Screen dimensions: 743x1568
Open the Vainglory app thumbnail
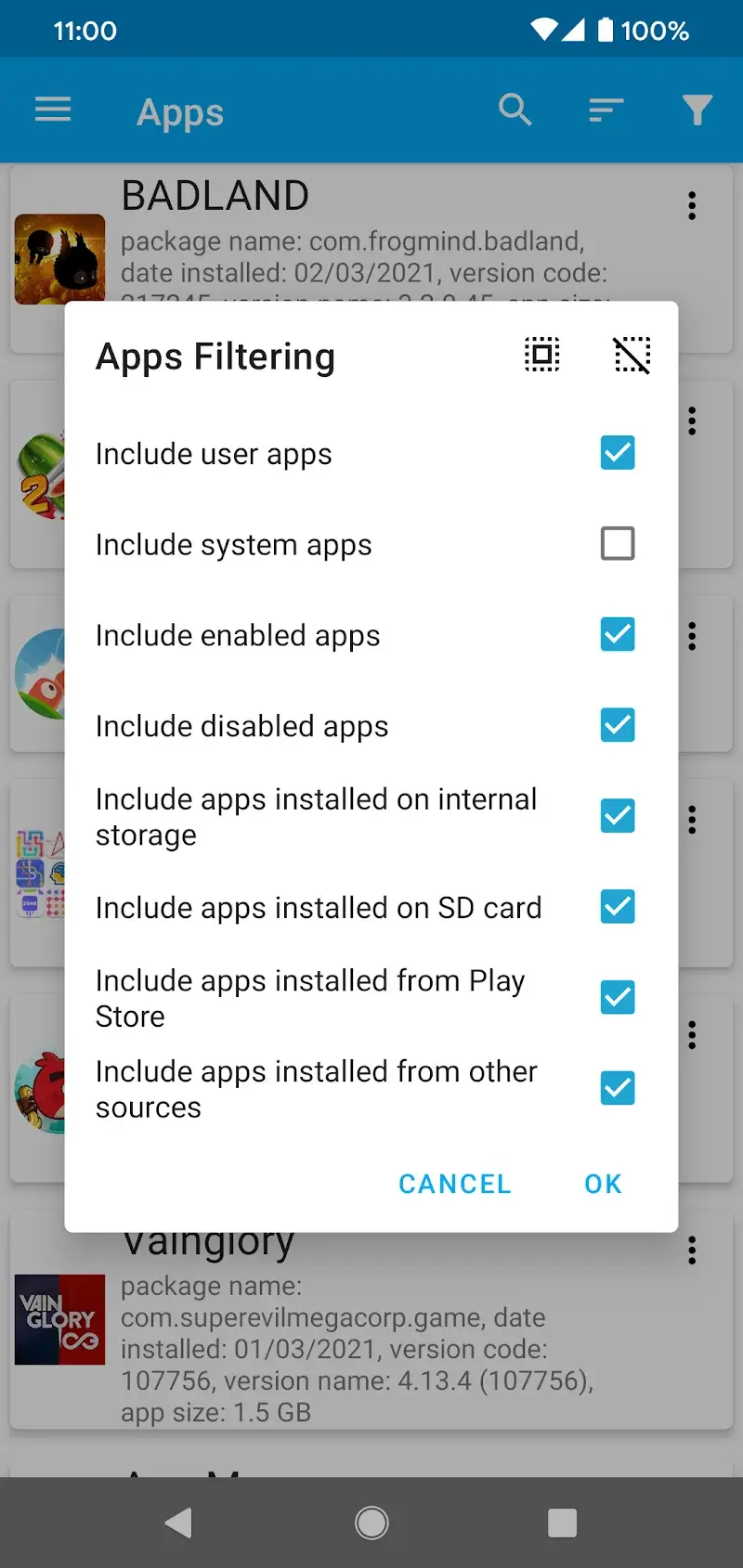[59, 1319]
